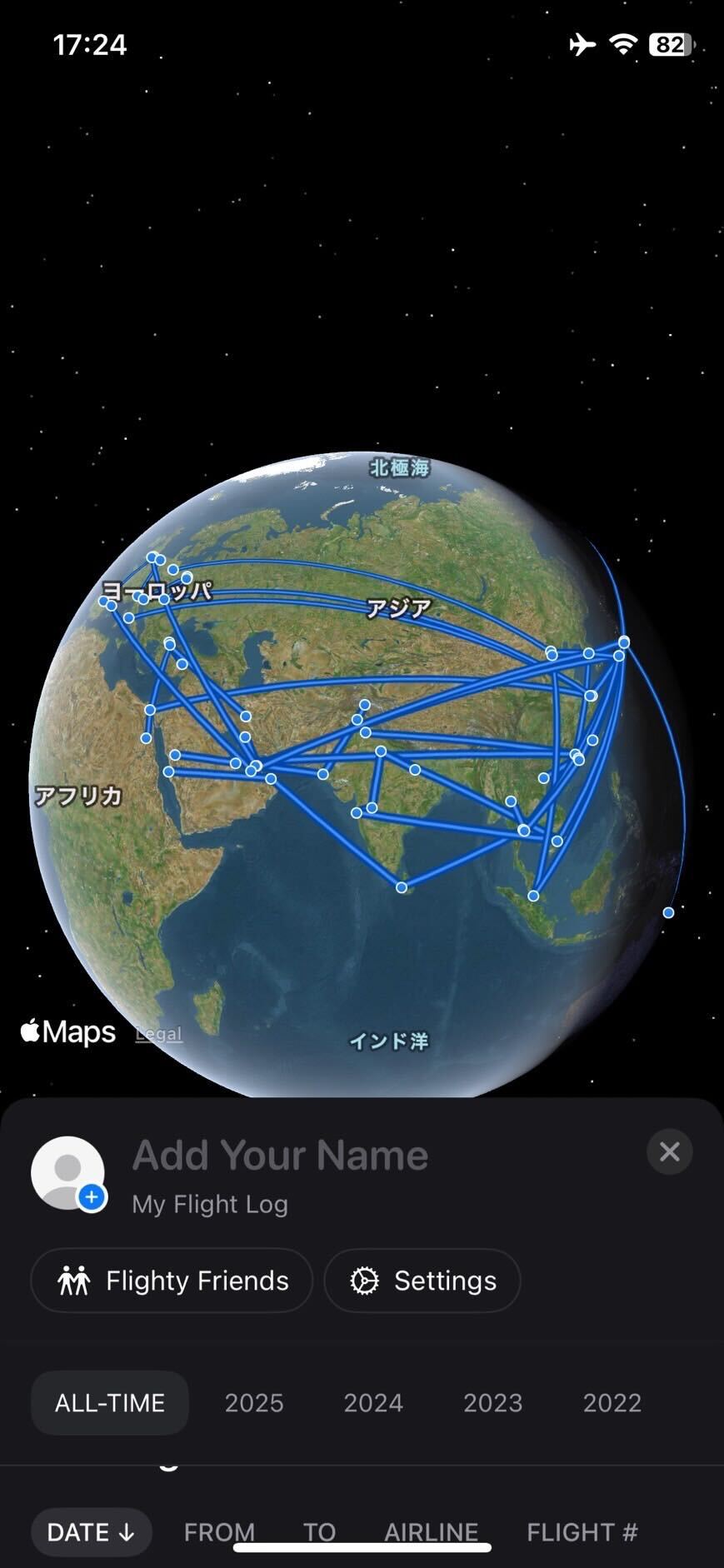The height and width of the screenshot is (1568, 724).
Task: Filter the log to 2022
Action: [612, 1403]
